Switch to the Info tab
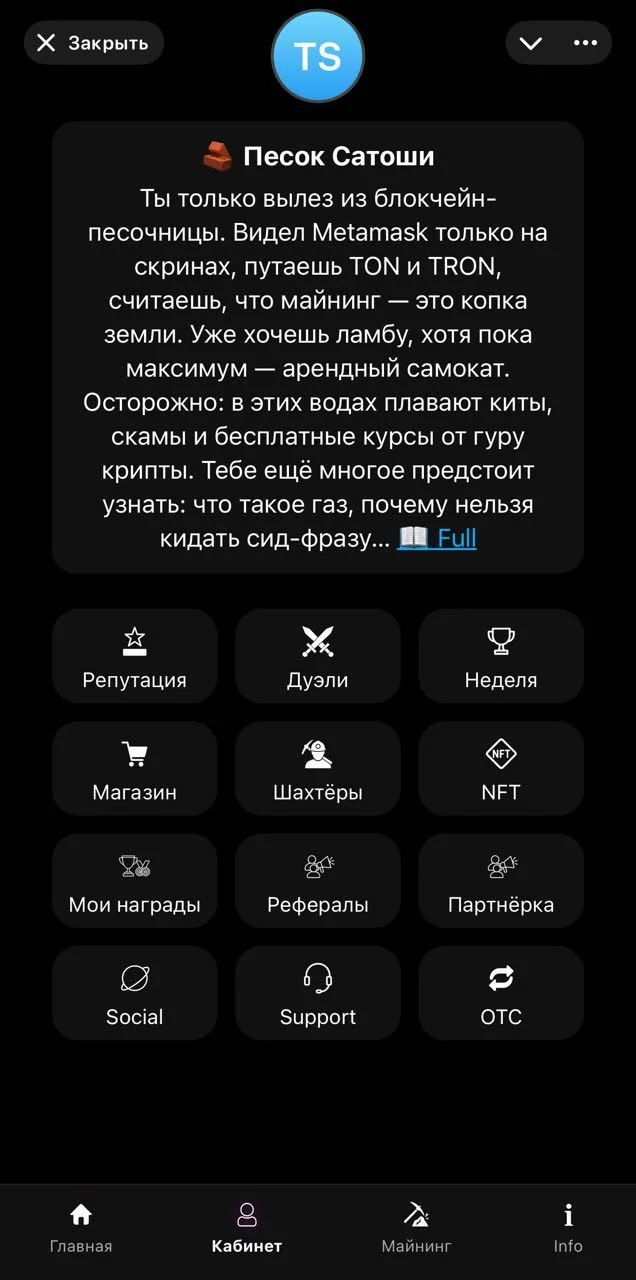Image resolution: width=636 pixels, height=1280 pixels. (568, 1228)
